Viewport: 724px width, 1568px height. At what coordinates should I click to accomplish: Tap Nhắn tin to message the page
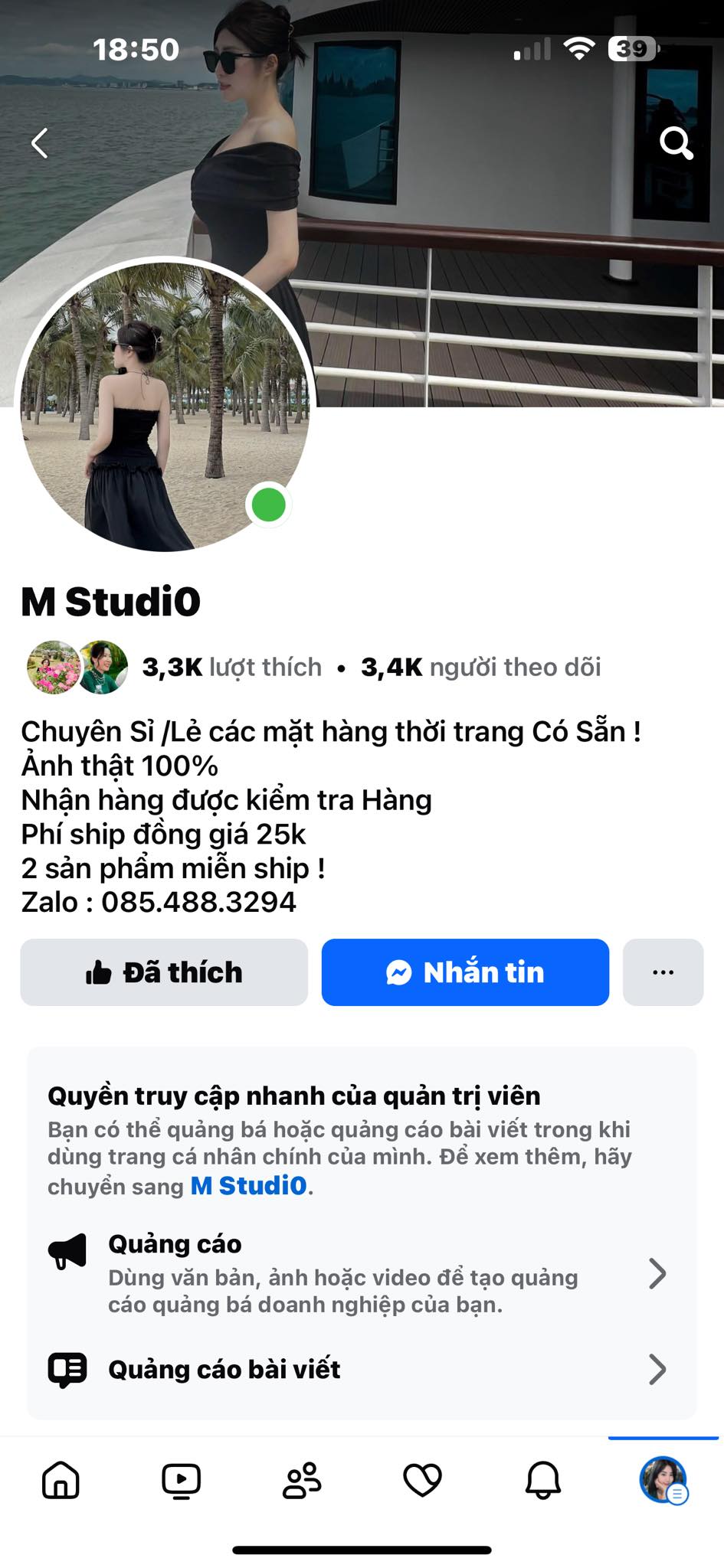(465, 972)
